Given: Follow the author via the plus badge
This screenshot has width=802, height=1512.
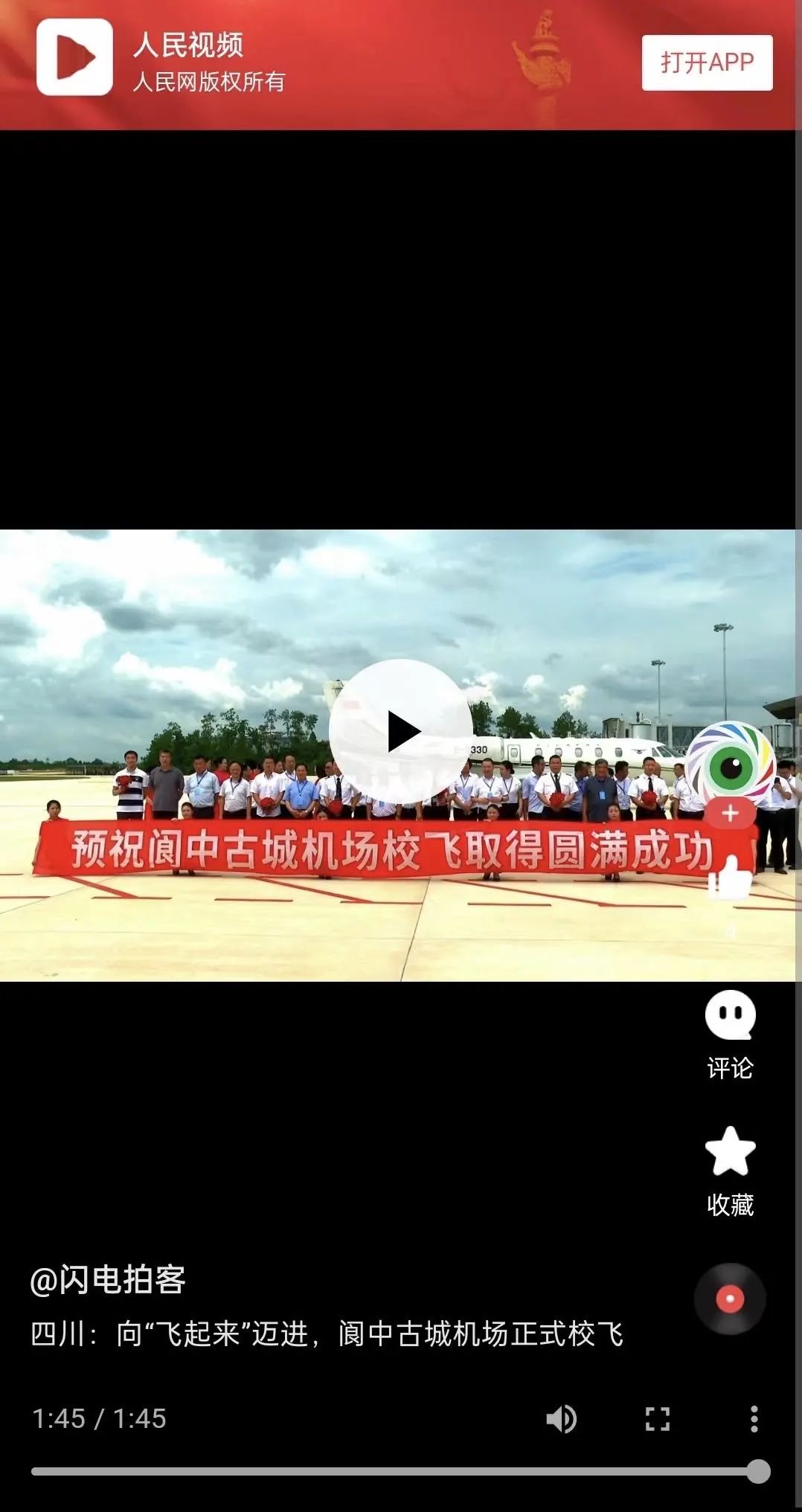Looking at the screenshot, I should pyautogui.click(x=730, y=813).
